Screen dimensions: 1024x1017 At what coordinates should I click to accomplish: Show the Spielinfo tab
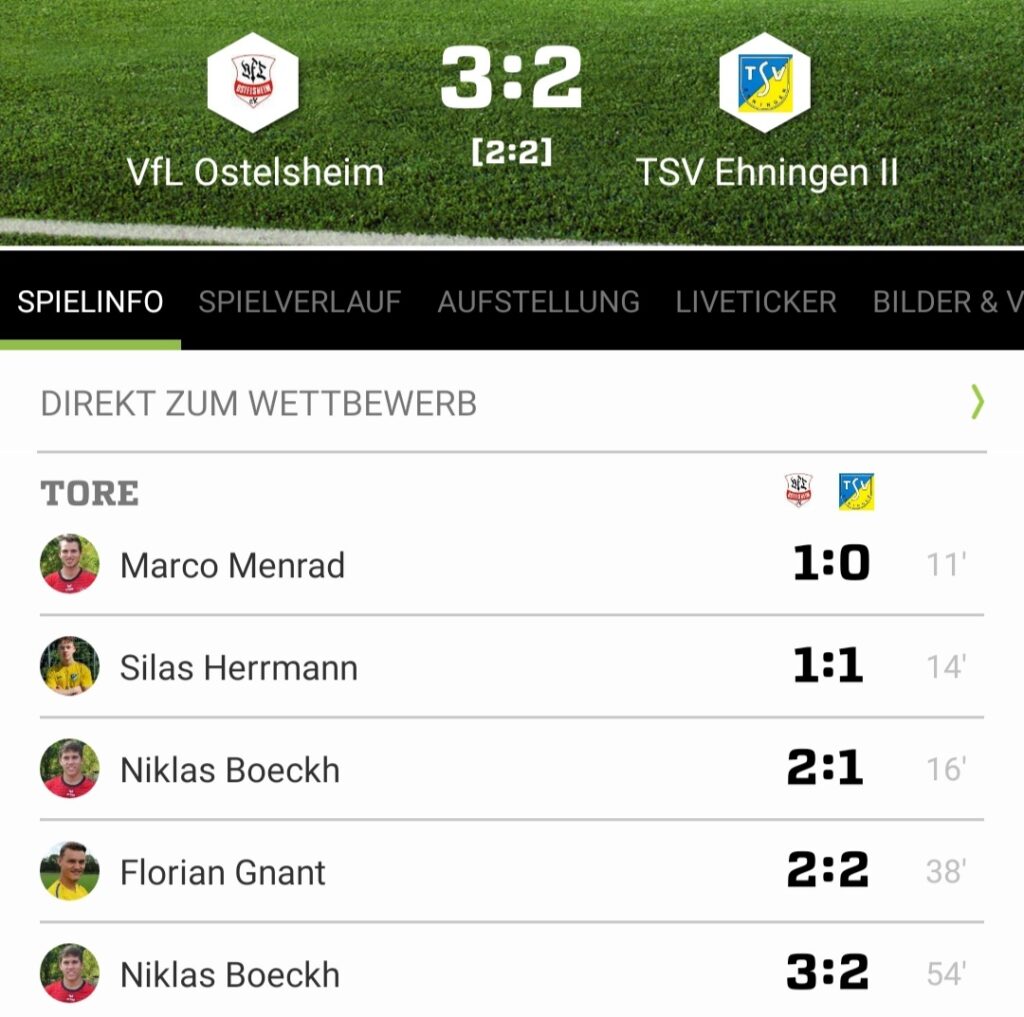90,302
